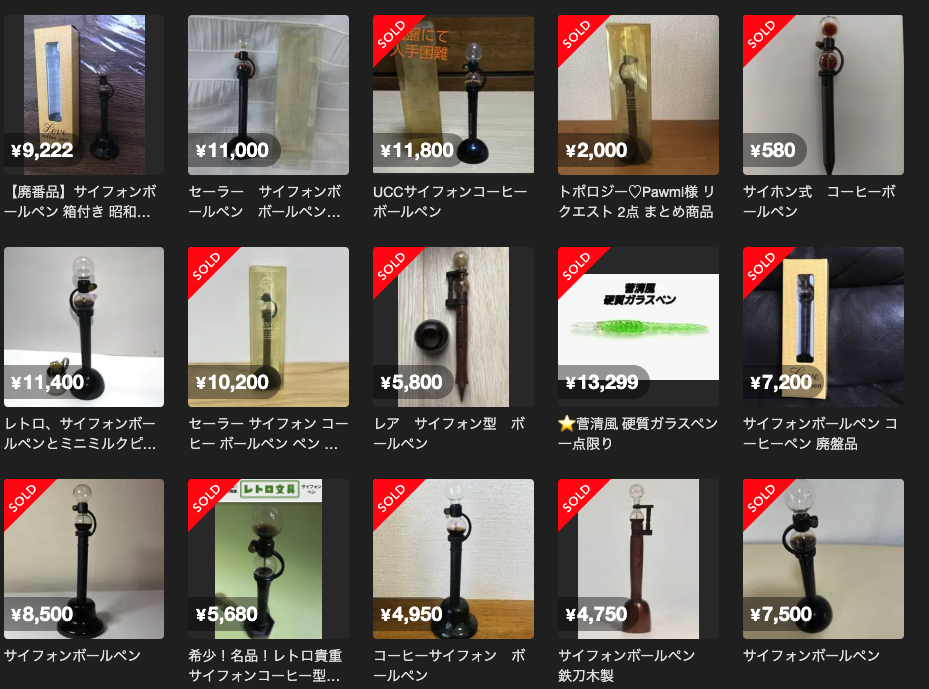Open the ¥11,000 セーラー siphon pen listing
Image resolution: width=929 pixels, height=689 pixels.
tap(268, 95)
